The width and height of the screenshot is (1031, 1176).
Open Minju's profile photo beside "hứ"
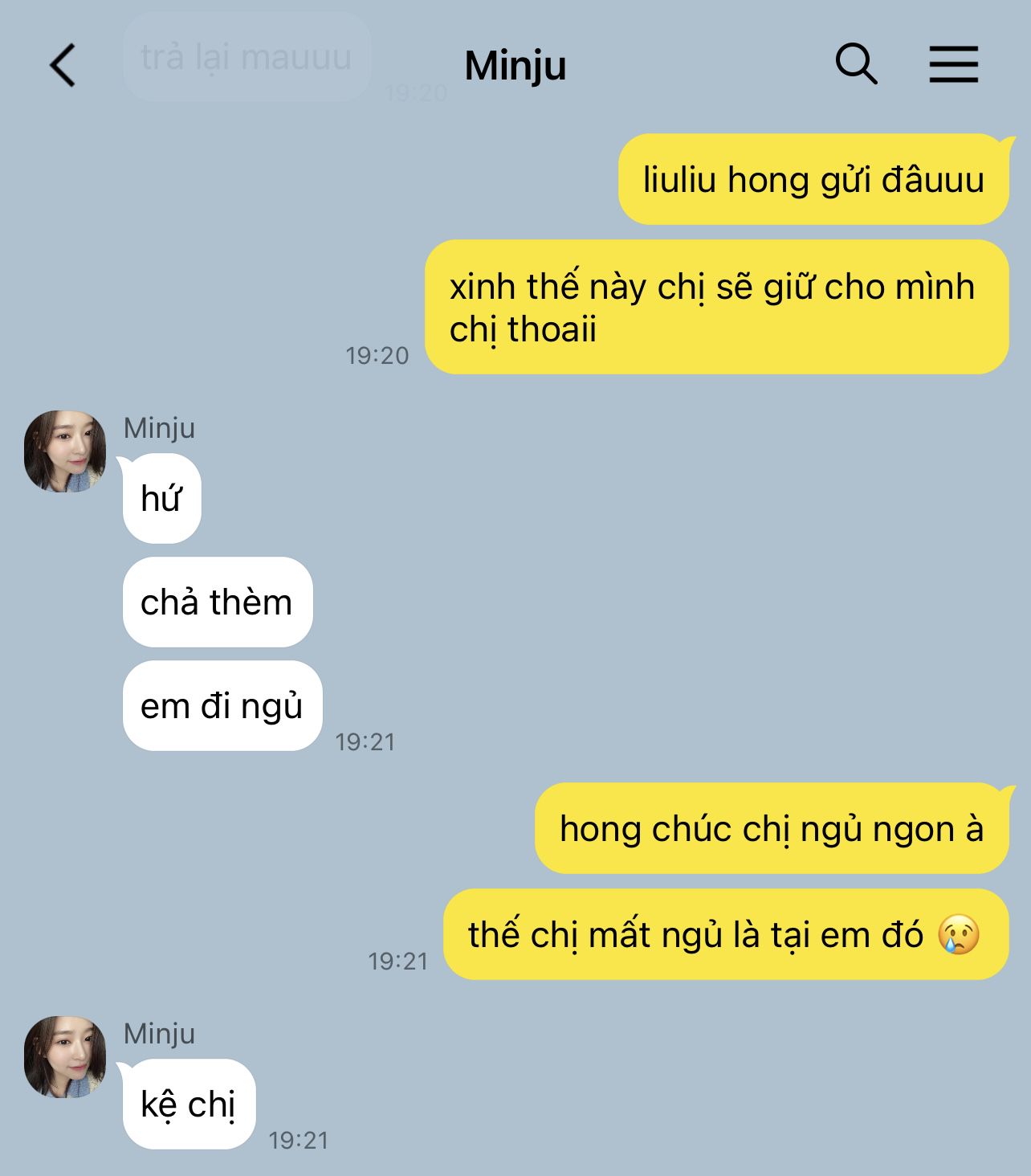65,451
